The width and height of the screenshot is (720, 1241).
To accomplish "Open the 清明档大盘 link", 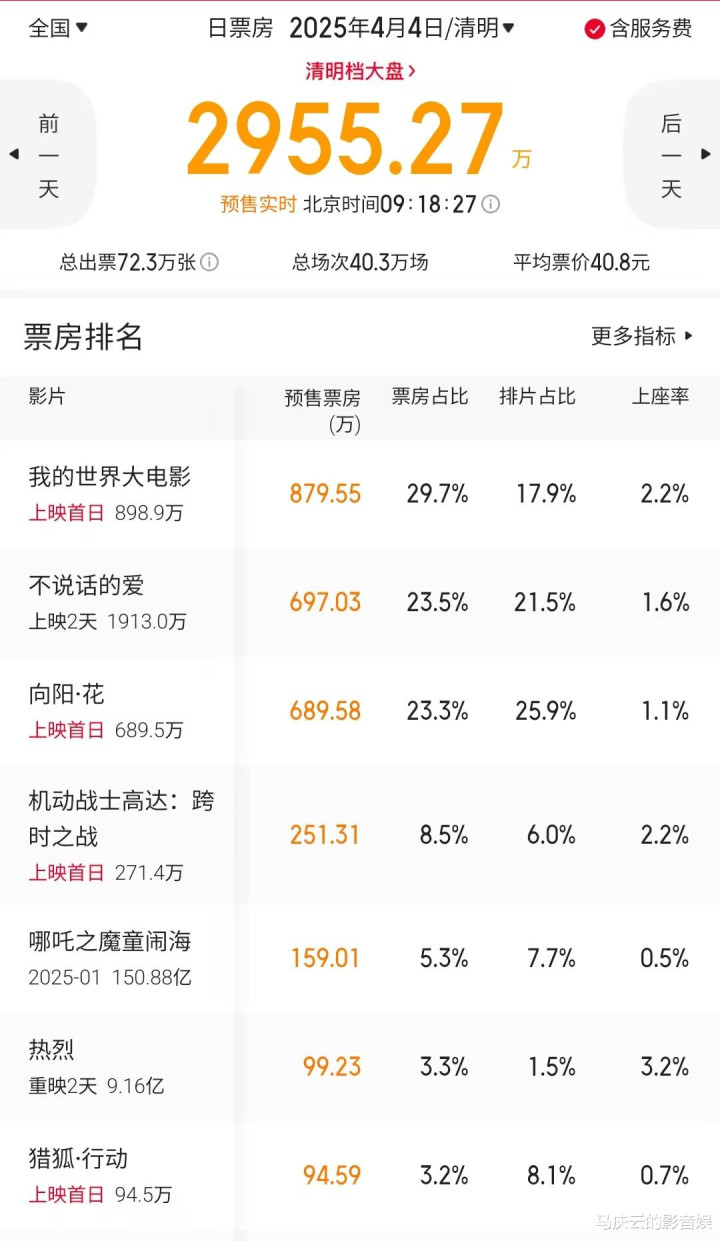I will coord(360,71).
